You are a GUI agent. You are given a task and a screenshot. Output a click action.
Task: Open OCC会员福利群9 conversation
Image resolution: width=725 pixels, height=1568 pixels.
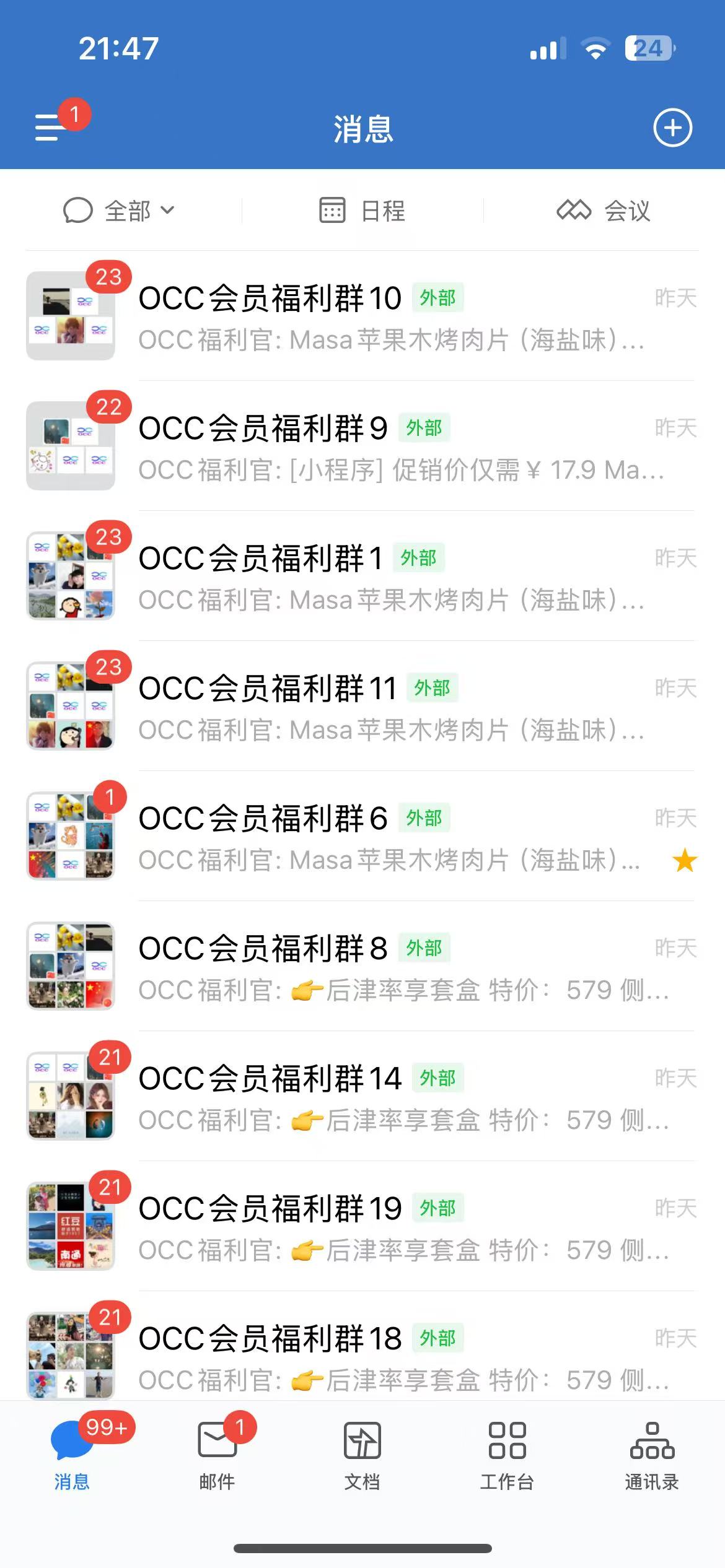point(362,443)
